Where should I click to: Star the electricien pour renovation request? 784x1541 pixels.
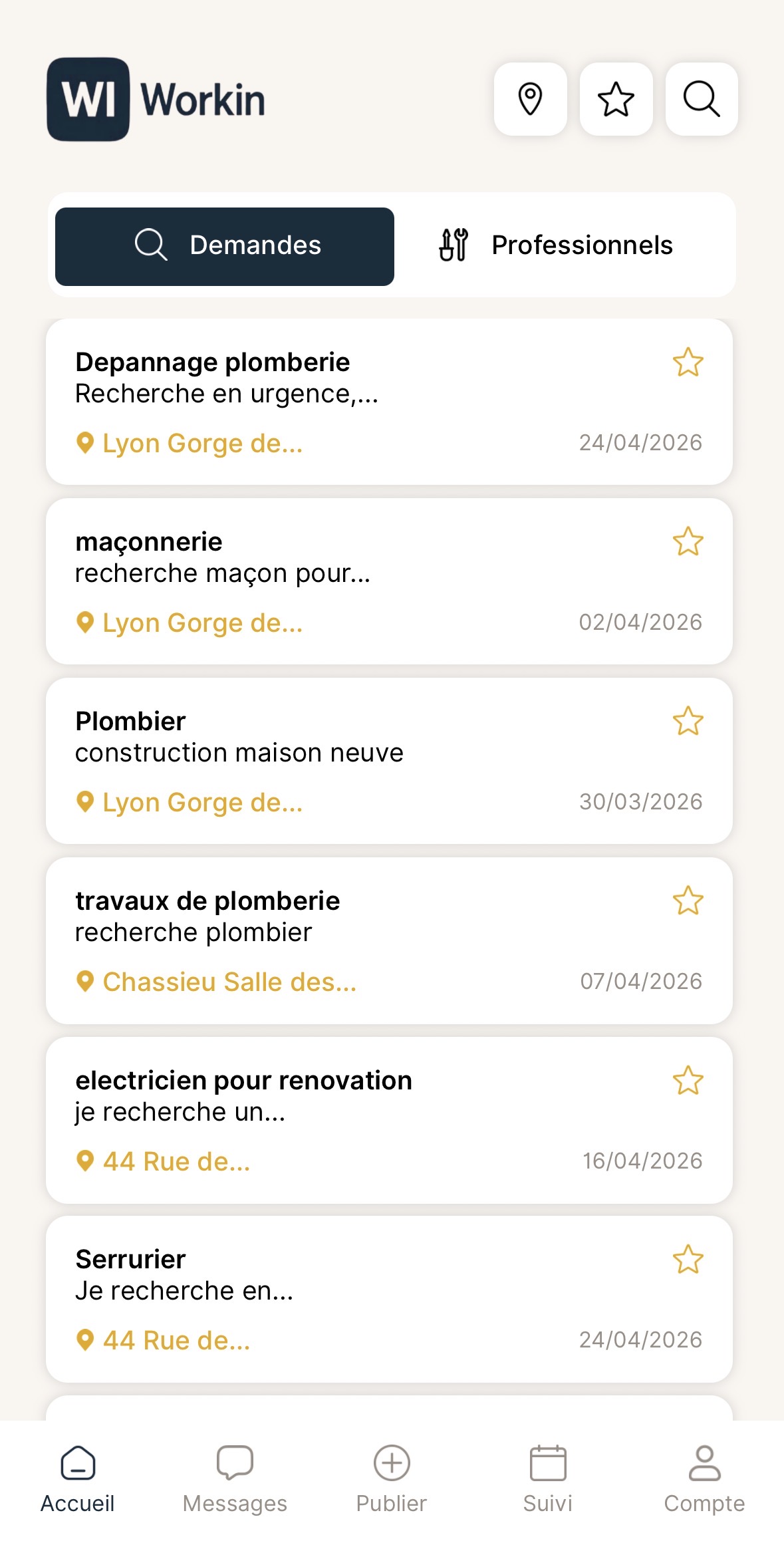[688, 1080]
